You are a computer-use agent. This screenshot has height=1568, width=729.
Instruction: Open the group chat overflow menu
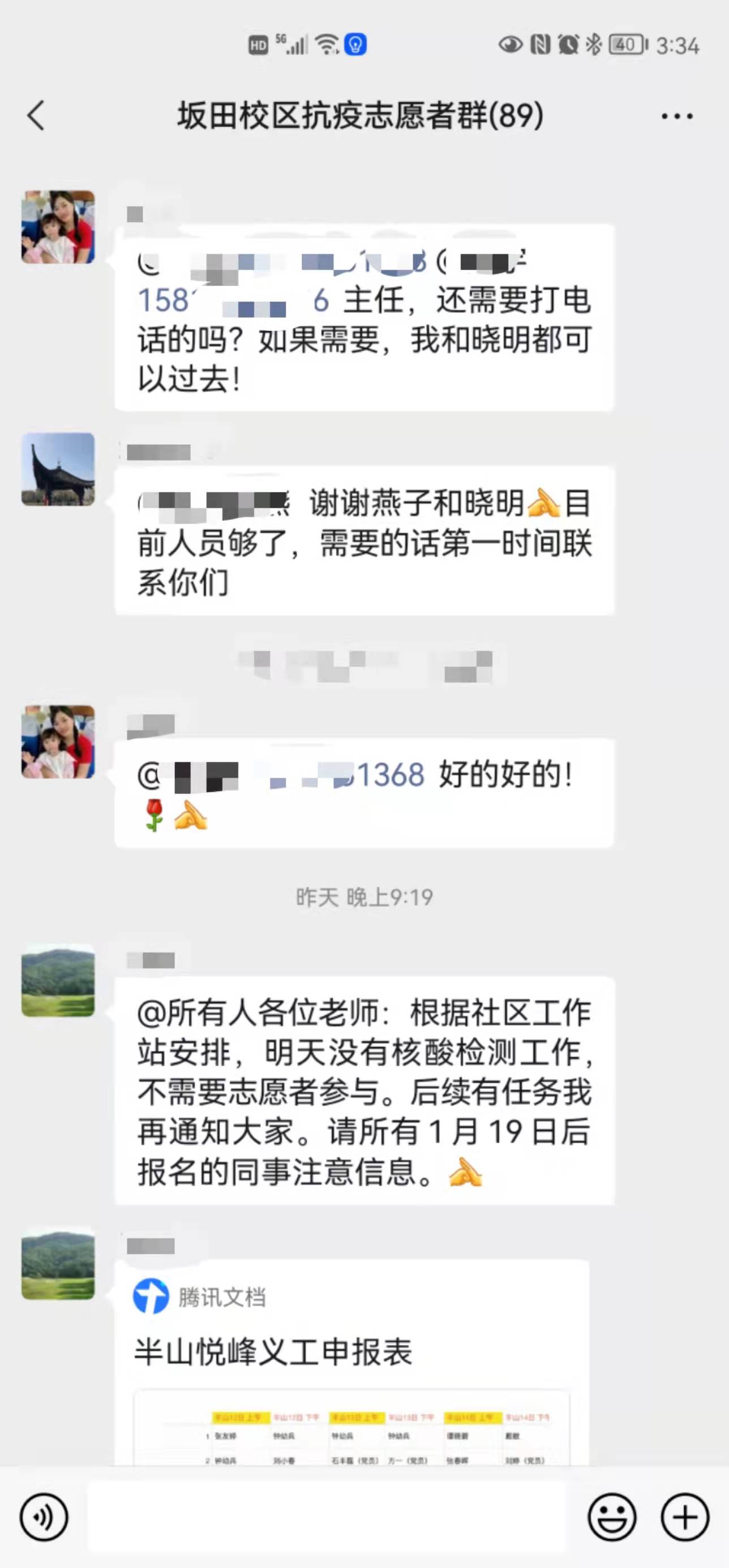[676, 115]
